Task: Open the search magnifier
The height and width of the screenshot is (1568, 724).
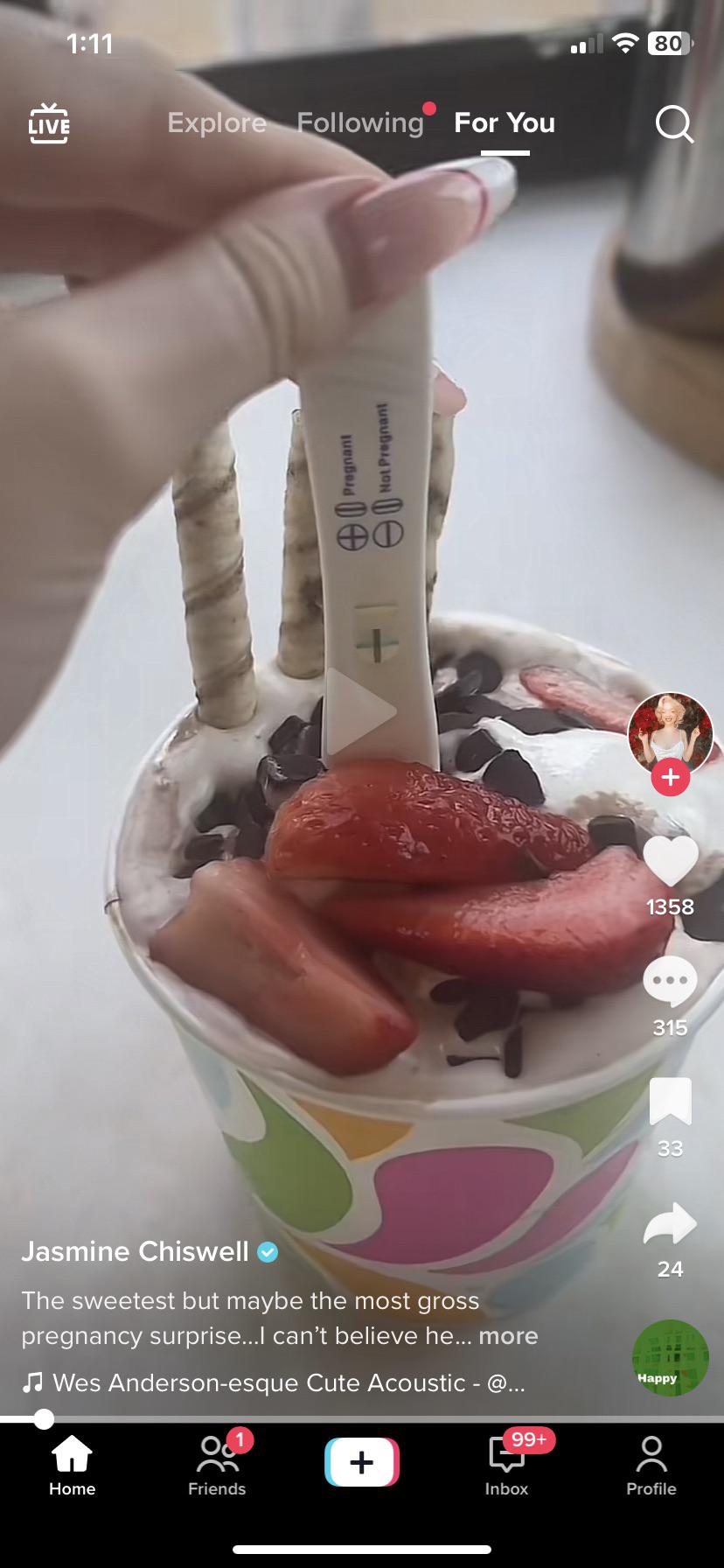Action: pos(674,124)
